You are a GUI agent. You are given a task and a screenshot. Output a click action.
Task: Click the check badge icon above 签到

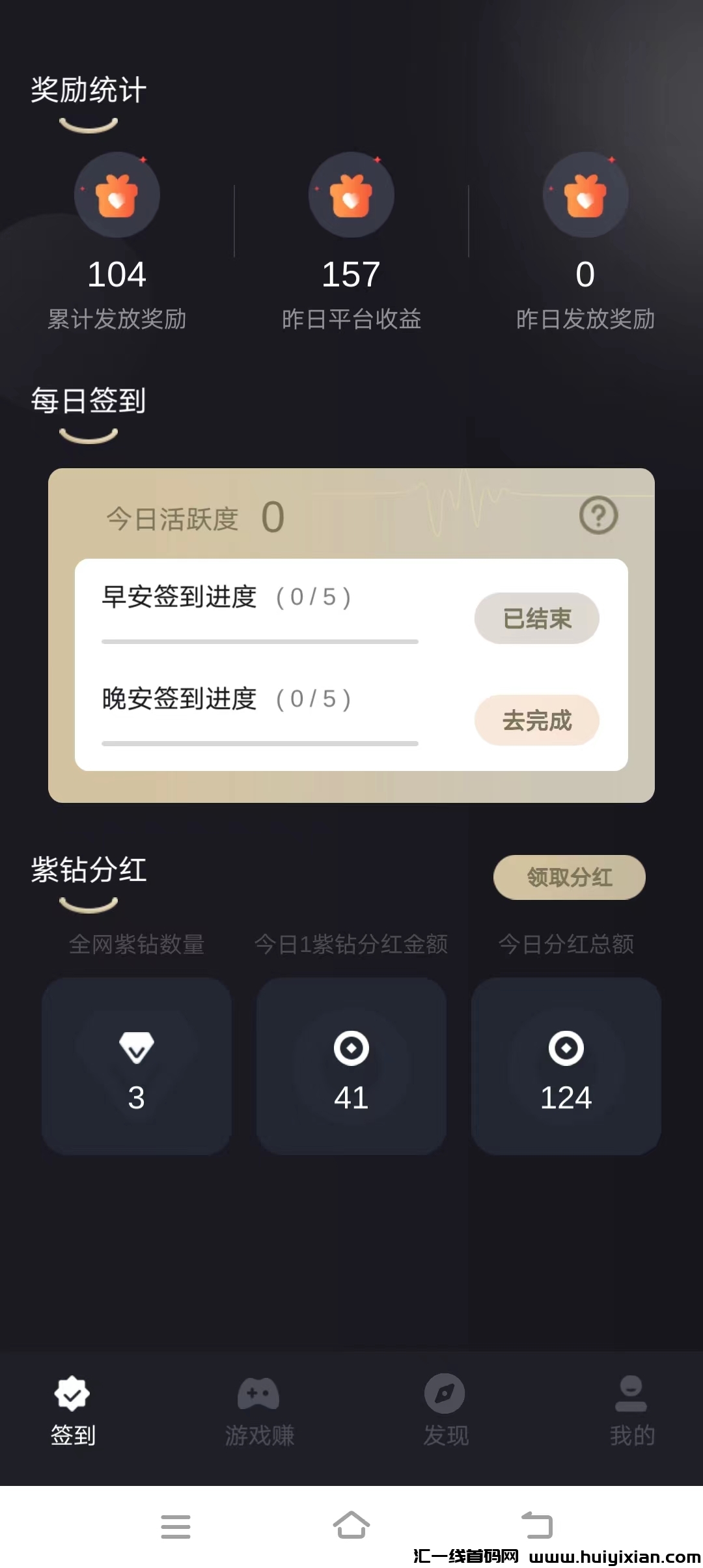73,1392
